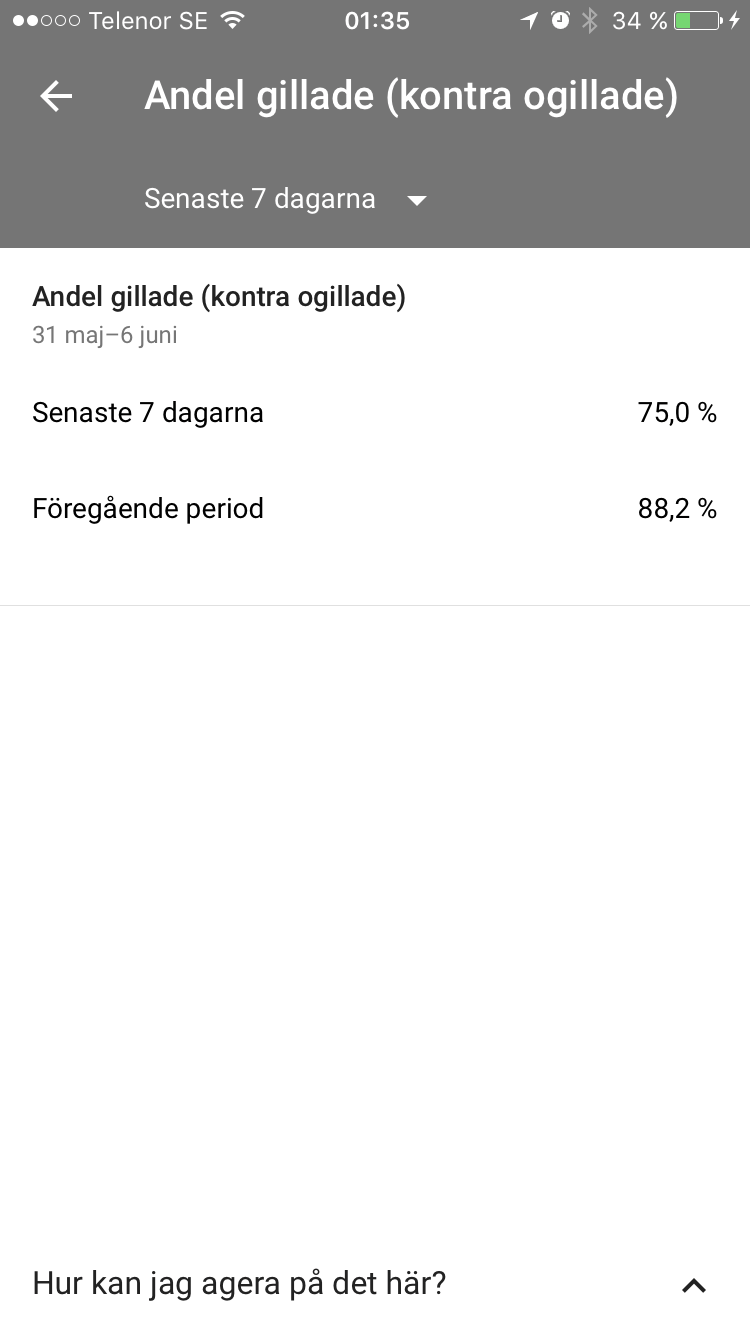Go back using the arrow icon
The width and height of the screenshot is (750, 1334).
tap(56, 97)
